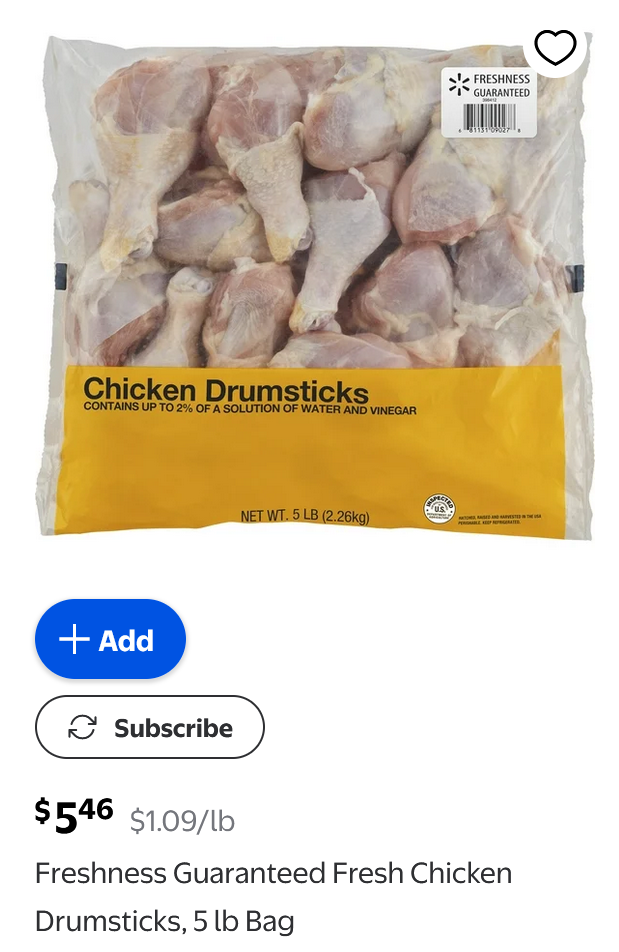619x952 pixels.
Task: Open Freshness Guaranteed Fresh Chicken Drumsticks details
Action: 273,896
